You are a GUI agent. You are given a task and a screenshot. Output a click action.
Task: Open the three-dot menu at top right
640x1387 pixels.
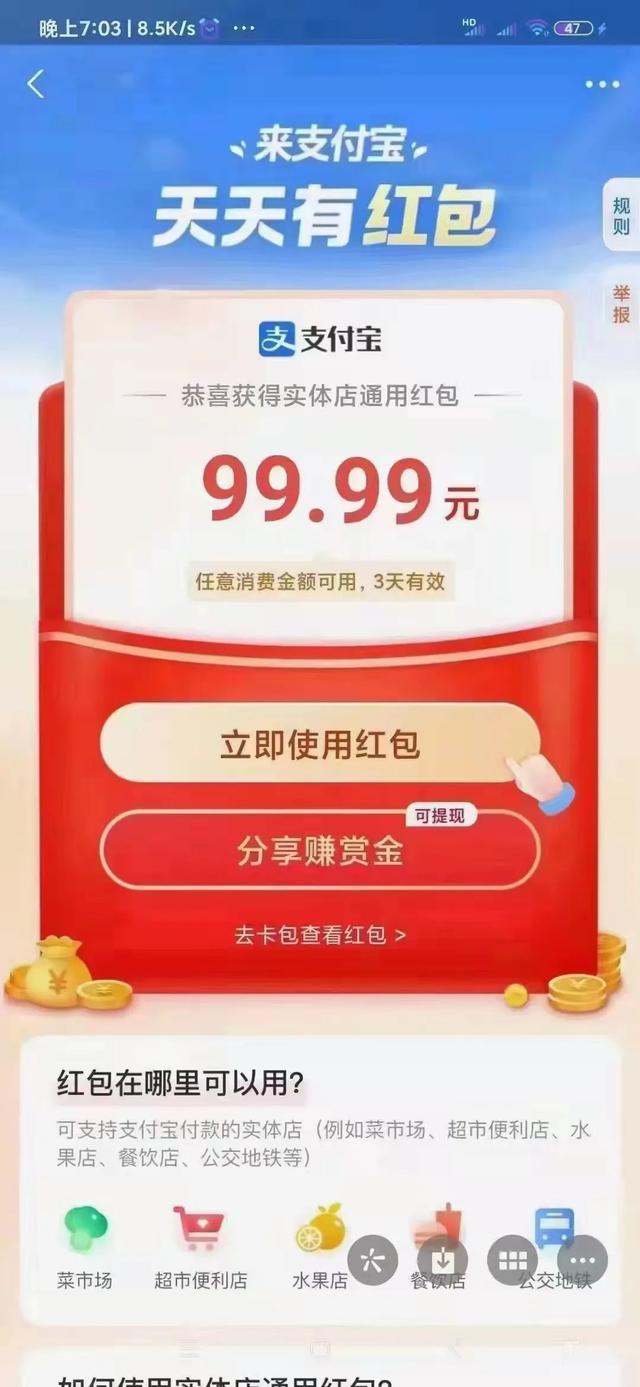point(602,85)
